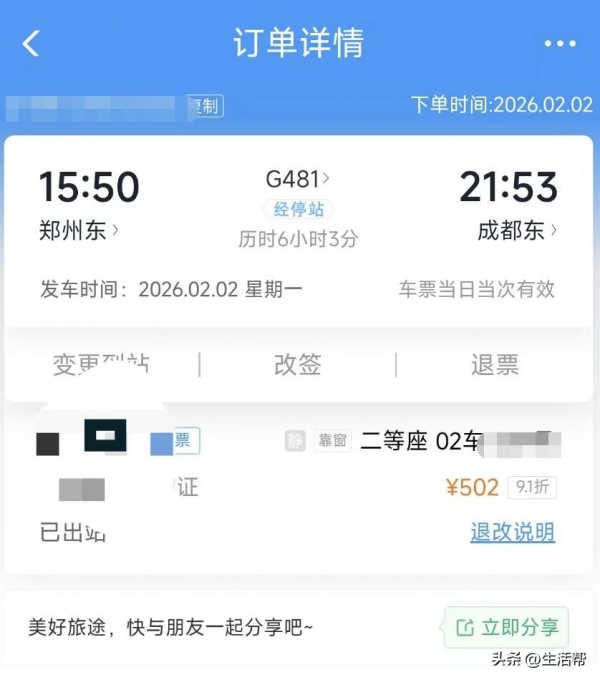Image resolution: width=600 pixels, height=680 pixels.
Task: Open the 退改说明 refund policy link
Action: [x=512, y=532]
